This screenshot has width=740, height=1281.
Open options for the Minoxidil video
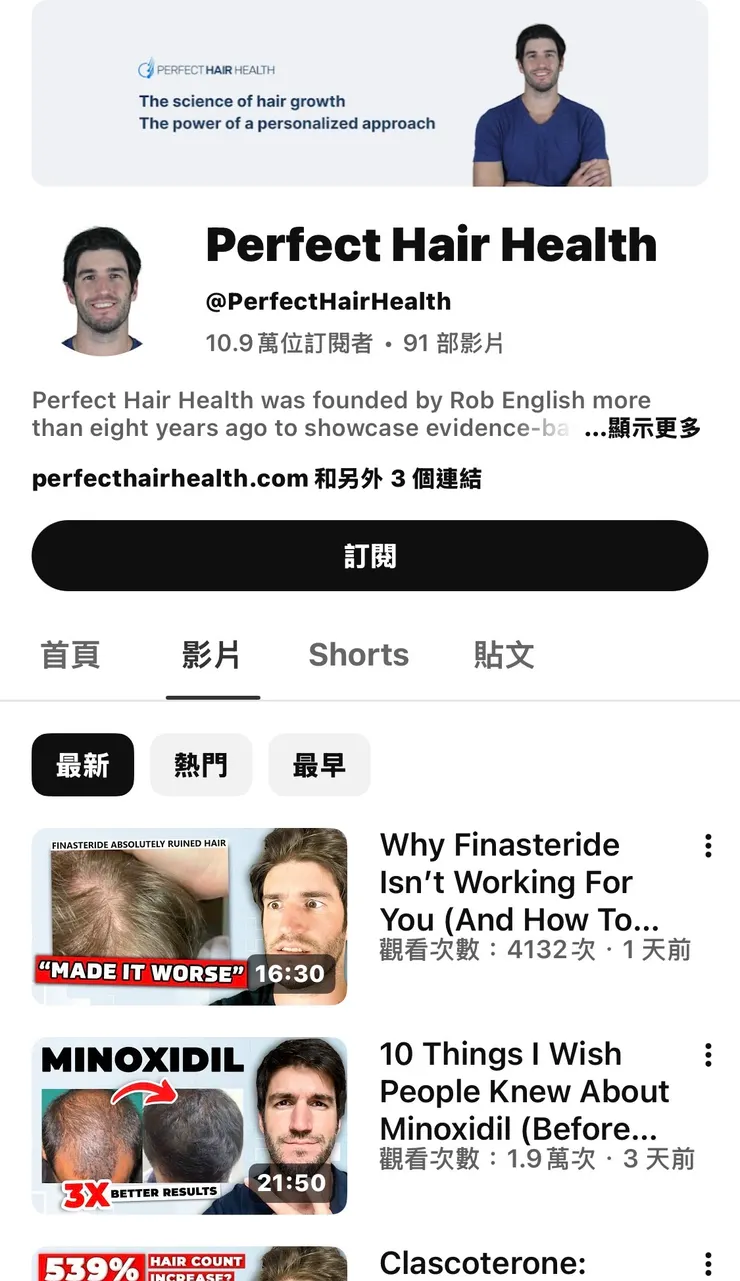pos(708,1055)
